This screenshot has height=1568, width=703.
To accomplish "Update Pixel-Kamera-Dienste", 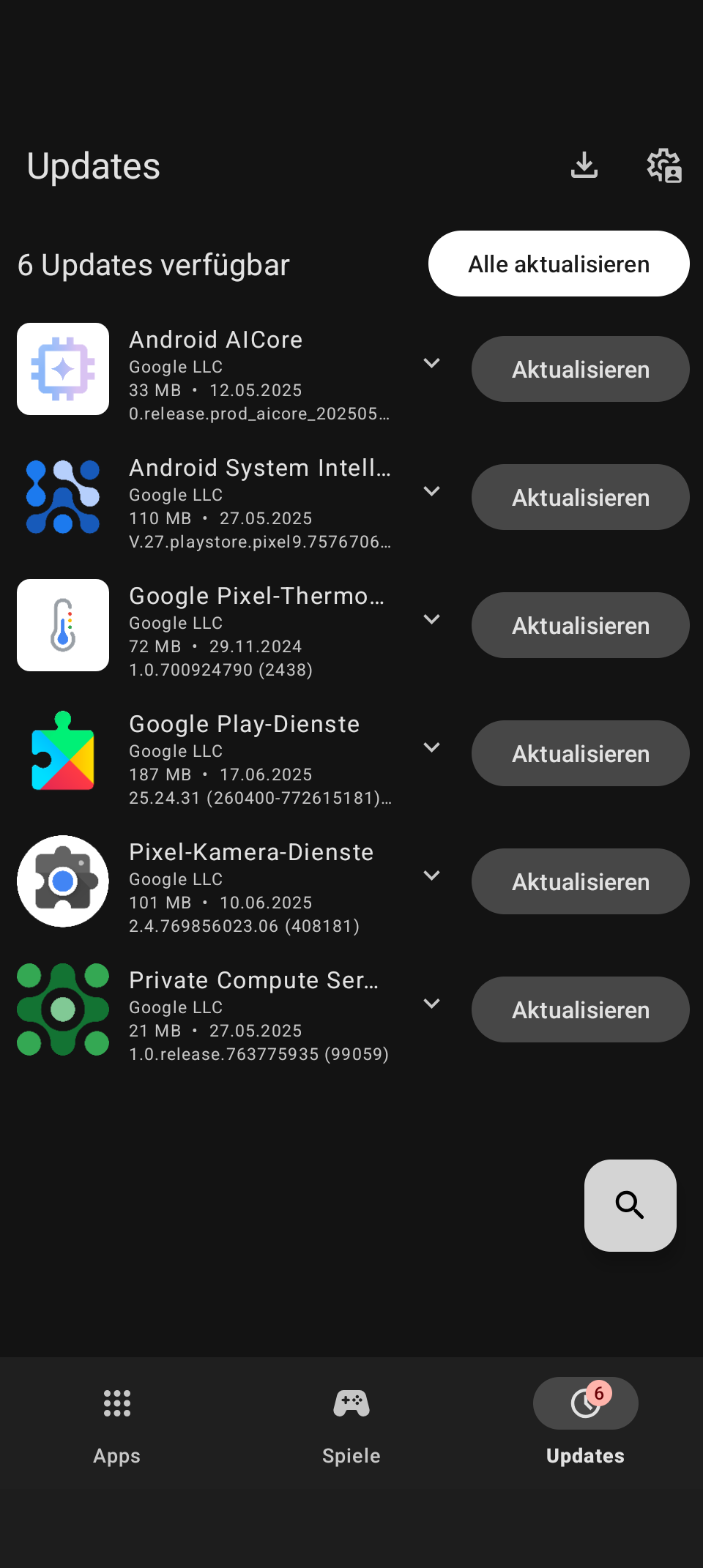I will 580,881.
